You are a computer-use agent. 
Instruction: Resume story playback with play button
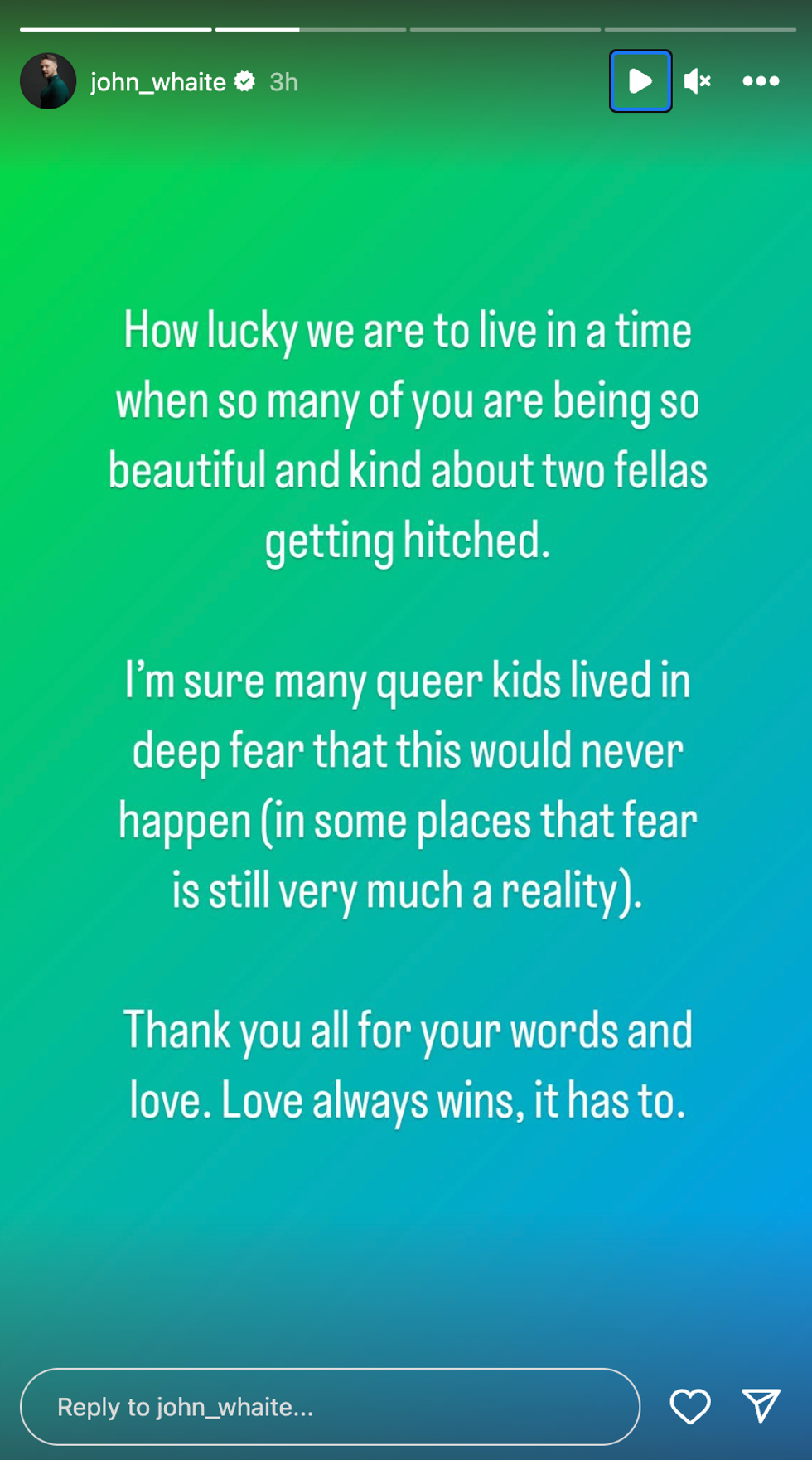pyautogui.click(x=640, y=81)
